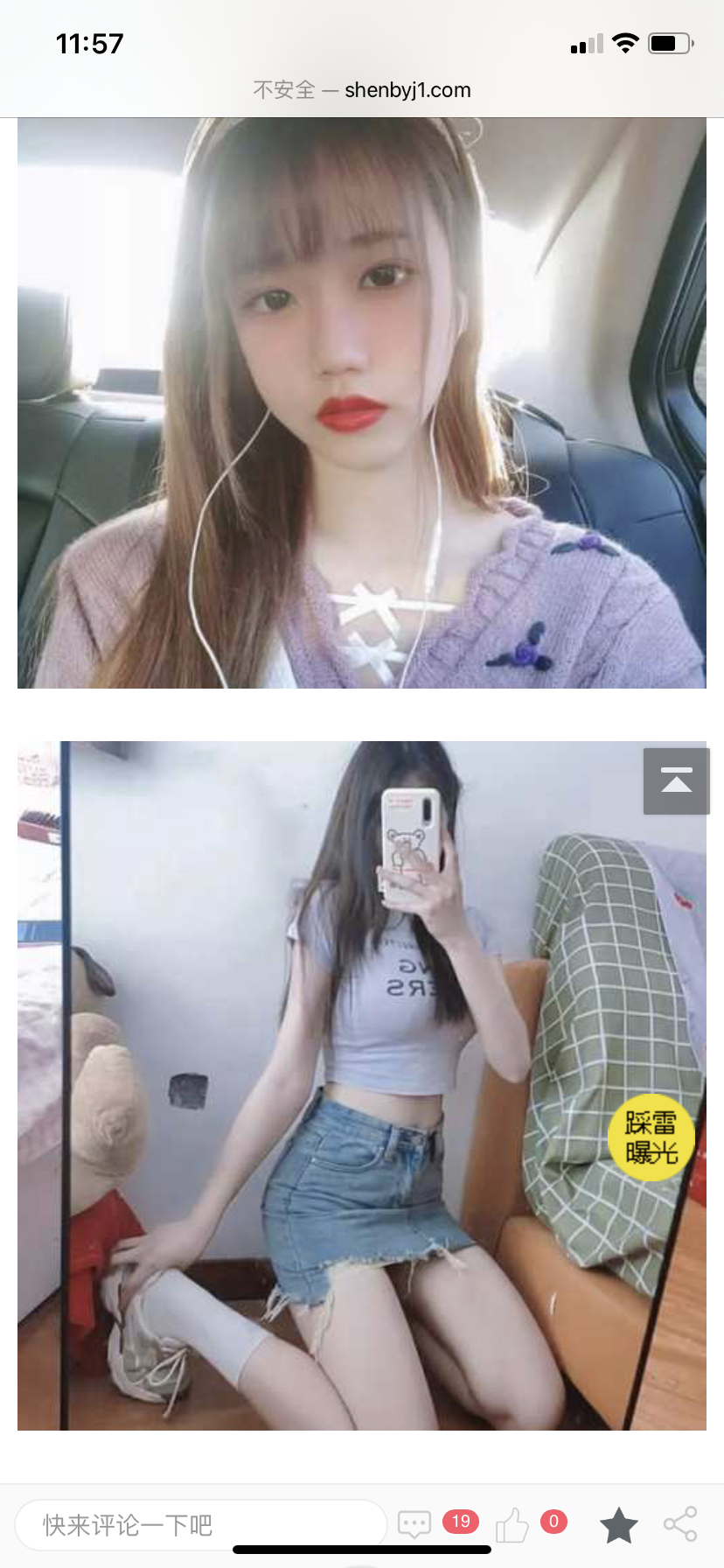Image resolution: width=724 pixels, height=1568 pixels.
Task: Share this post via share icon
Action: (x=680, y=1524)
